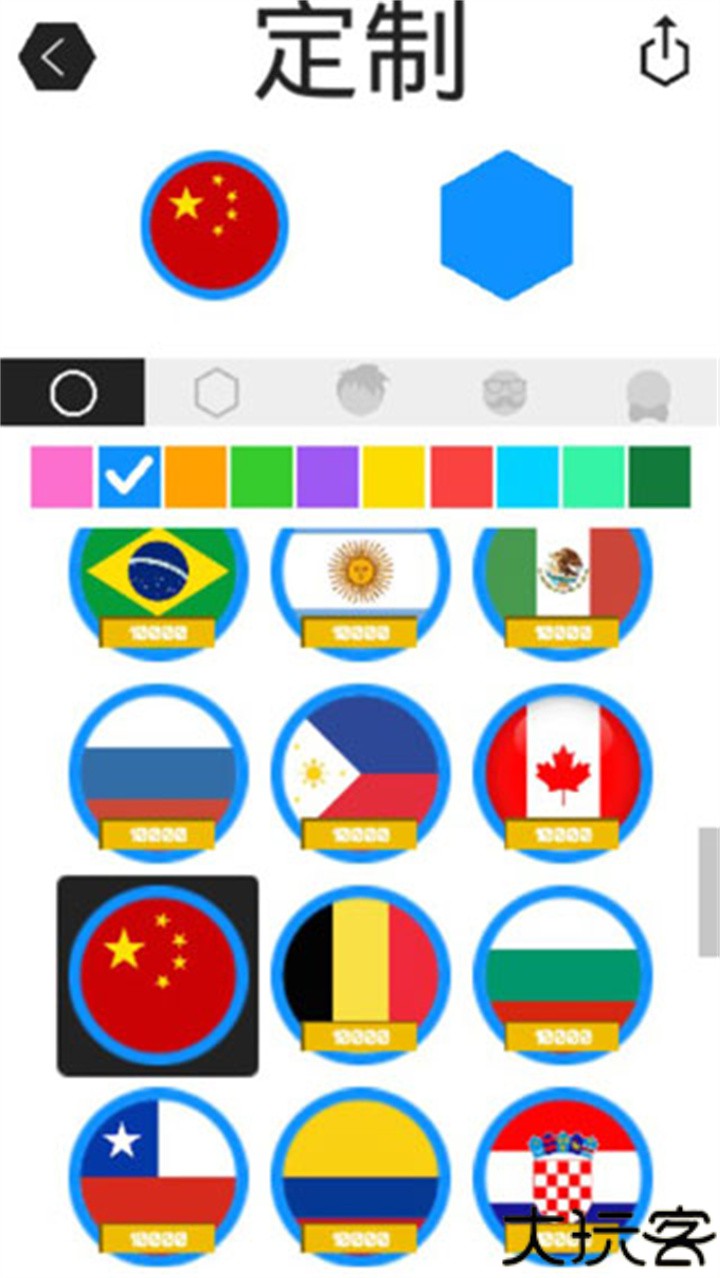Viewport: 720px width, 1278px height.
Task: Open the glasses and mustache tab
Action: (504, 392)
